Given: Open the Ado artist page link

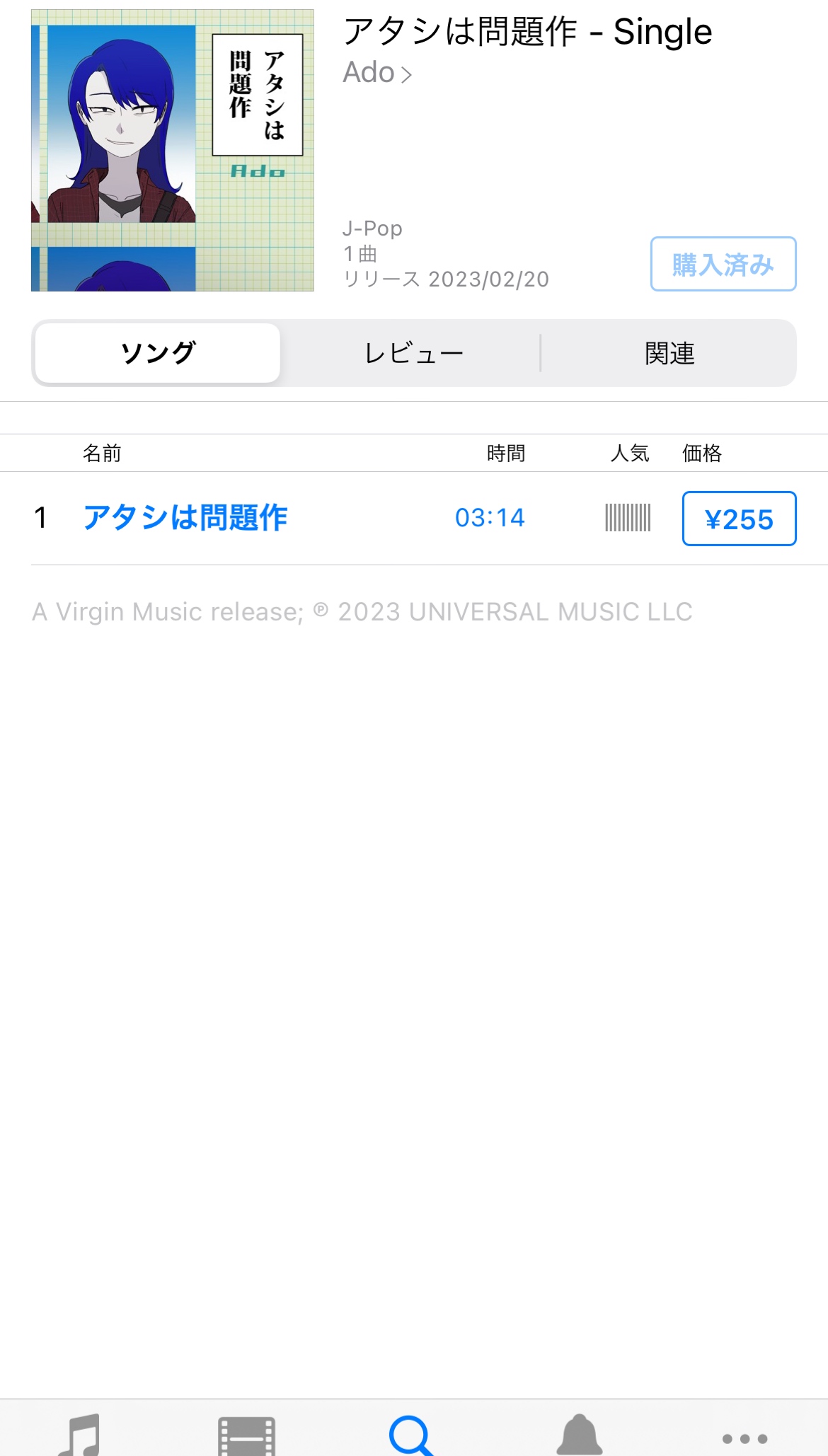Looking at the screenshot, I should coord(377,72).
